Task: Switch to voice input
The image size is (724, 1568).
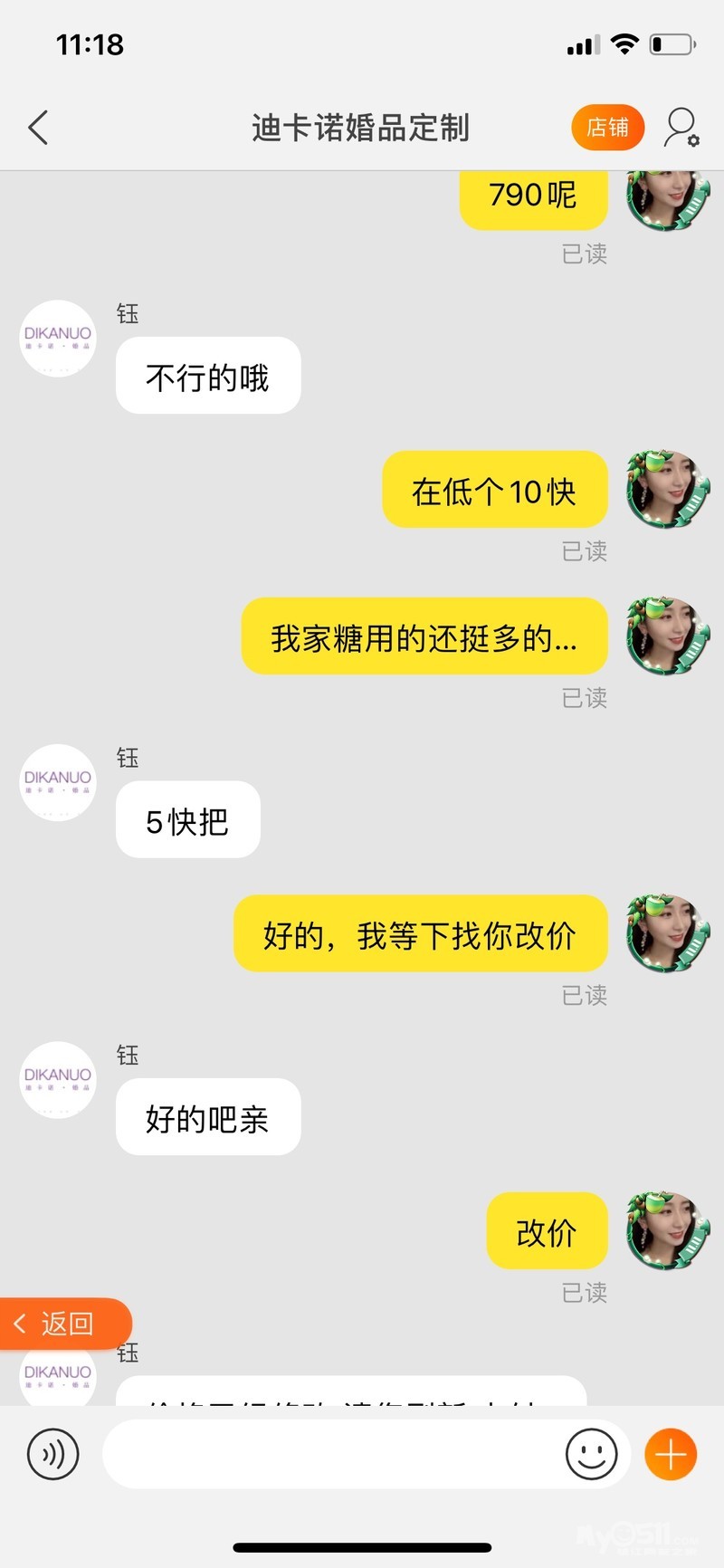Action: (x=53, y=1454)
